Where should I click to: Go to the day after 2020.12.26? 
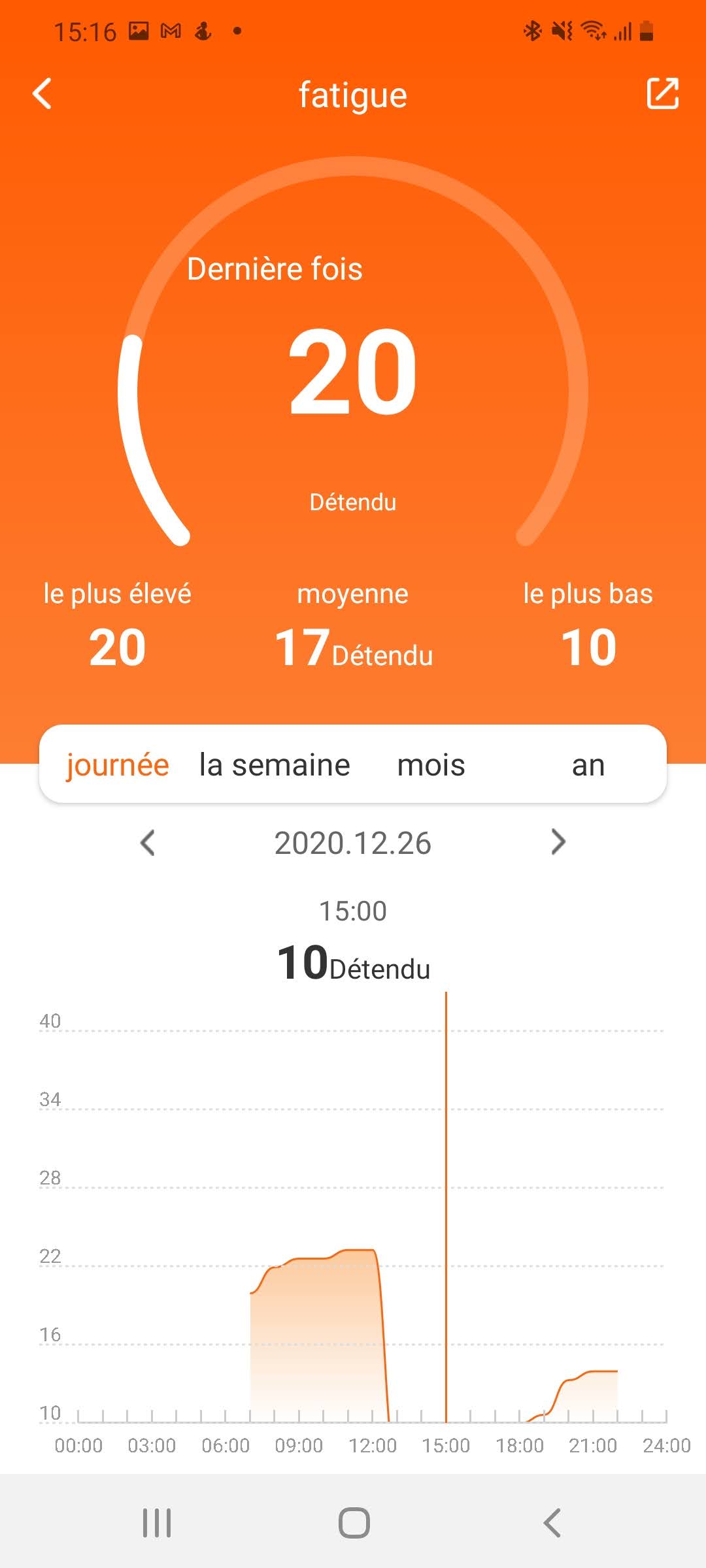558,843
